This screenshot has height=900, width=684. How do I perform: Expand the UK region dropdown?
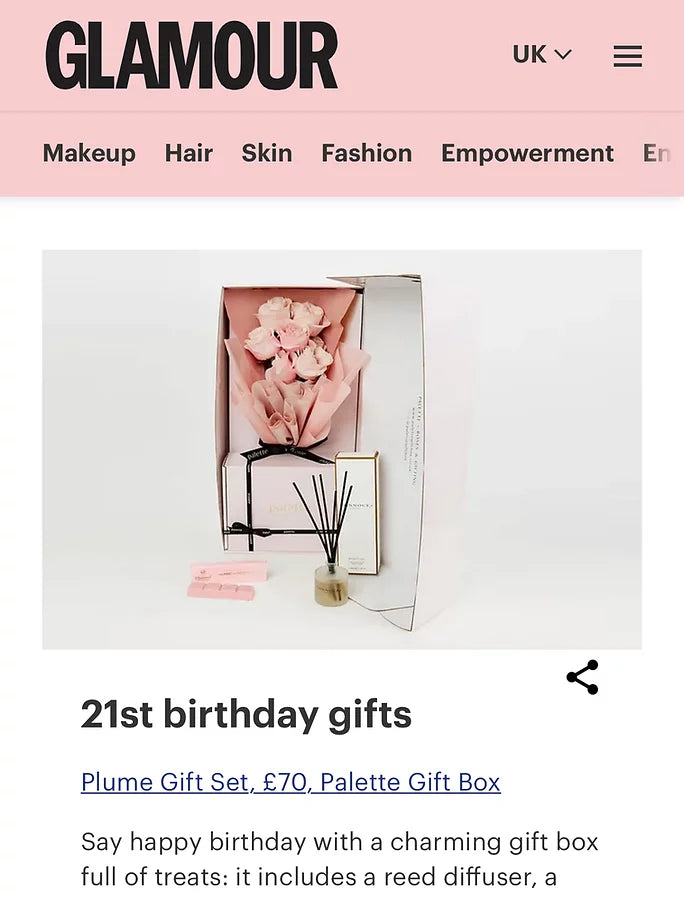542,55
